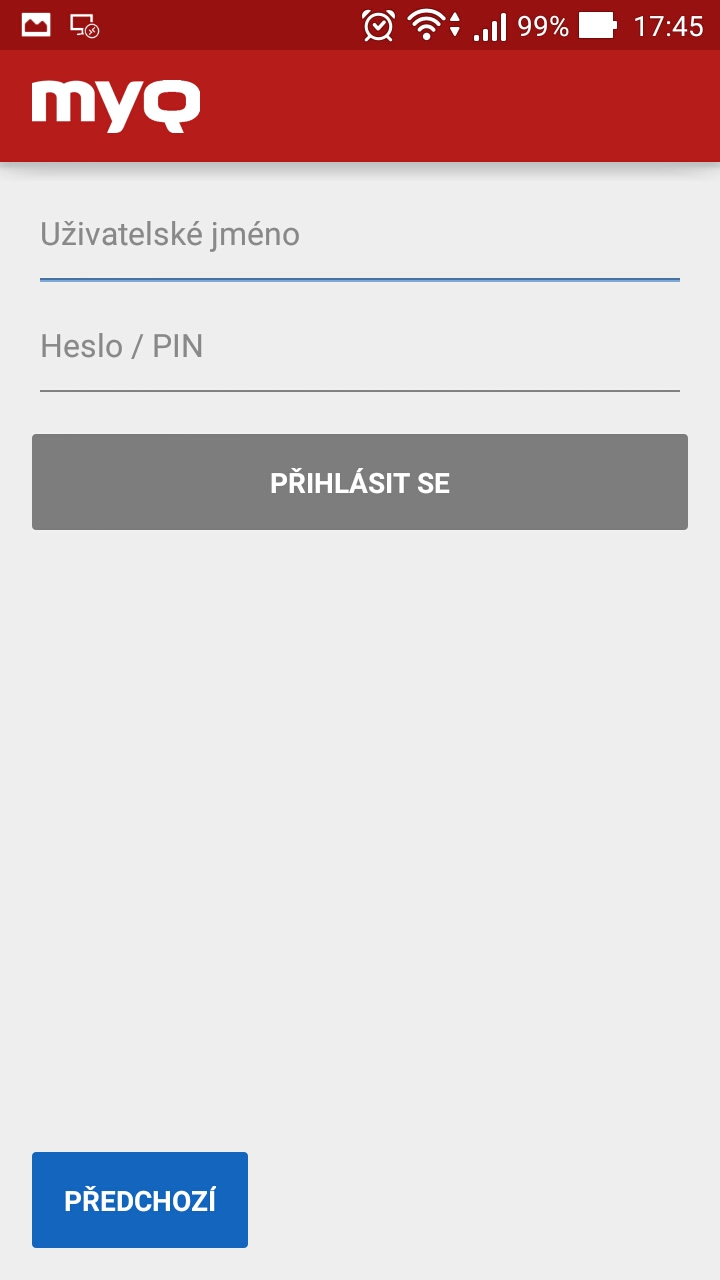This screenshot has height=1280, width=720.
Task: Tap the PŘIHLÁSIT SE button
Action: 360,482
